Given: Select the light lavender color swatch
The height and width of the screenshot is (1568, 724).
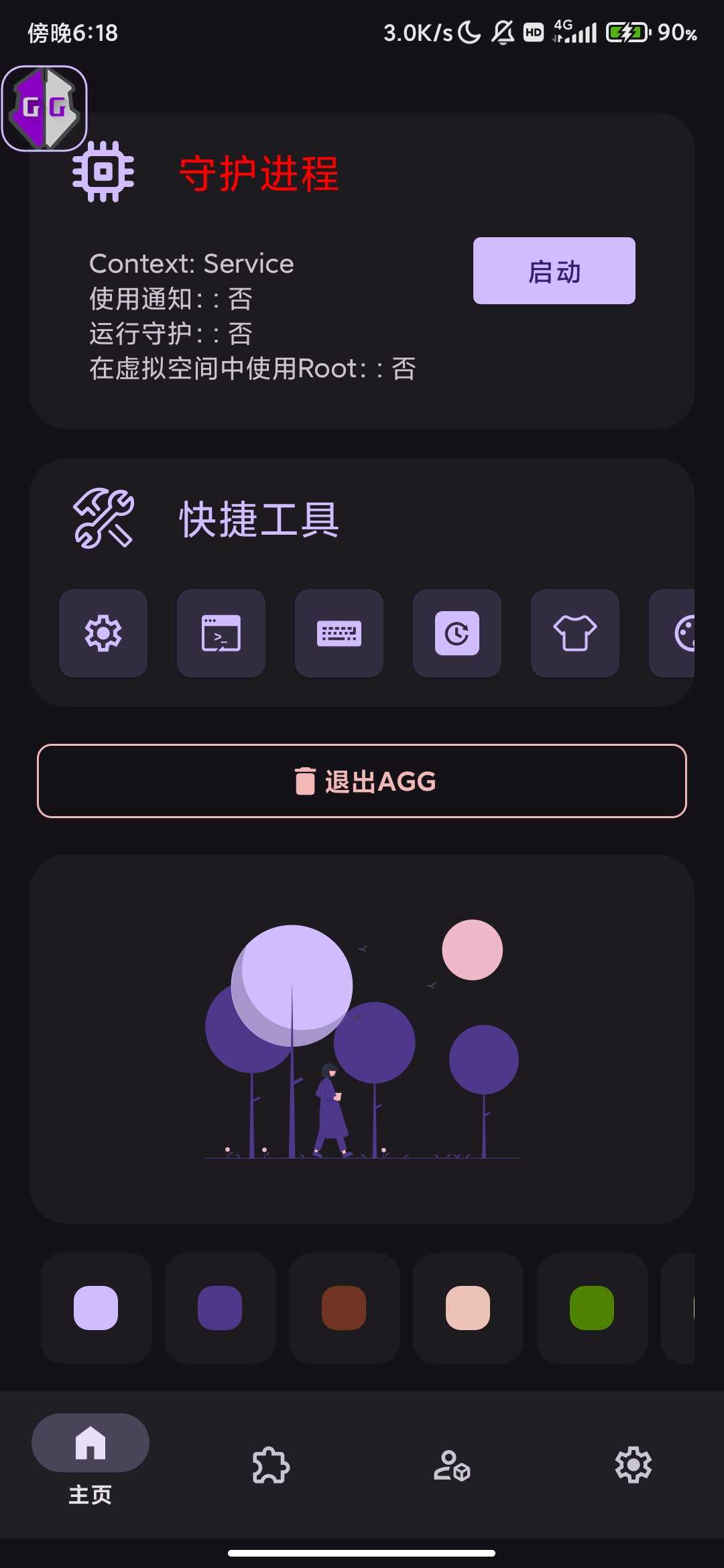Looking at the screenshot, I should pos(96,1308).
